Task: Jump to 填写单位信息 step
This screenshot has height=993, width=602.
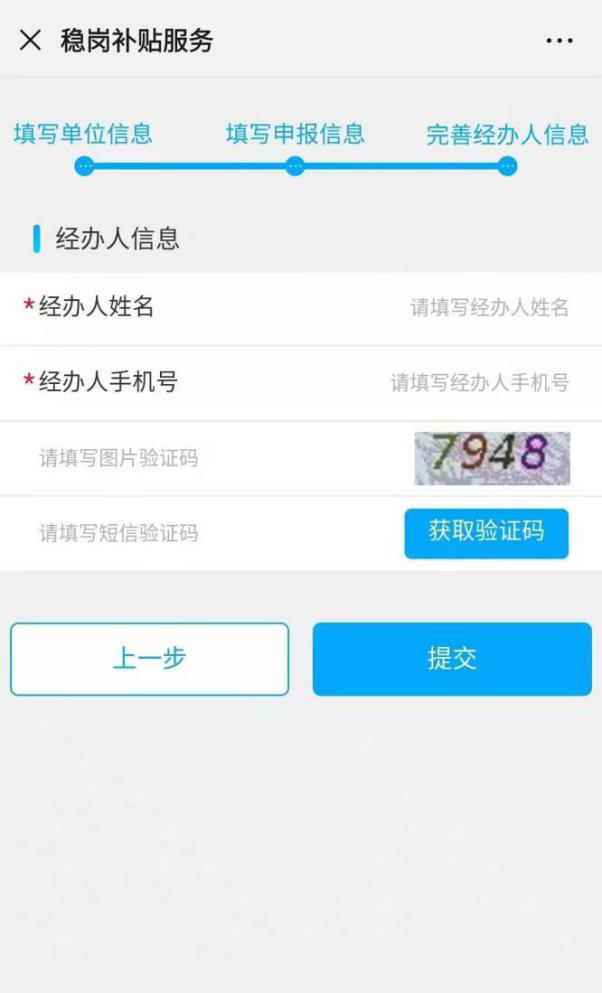Action: [83, 134]
